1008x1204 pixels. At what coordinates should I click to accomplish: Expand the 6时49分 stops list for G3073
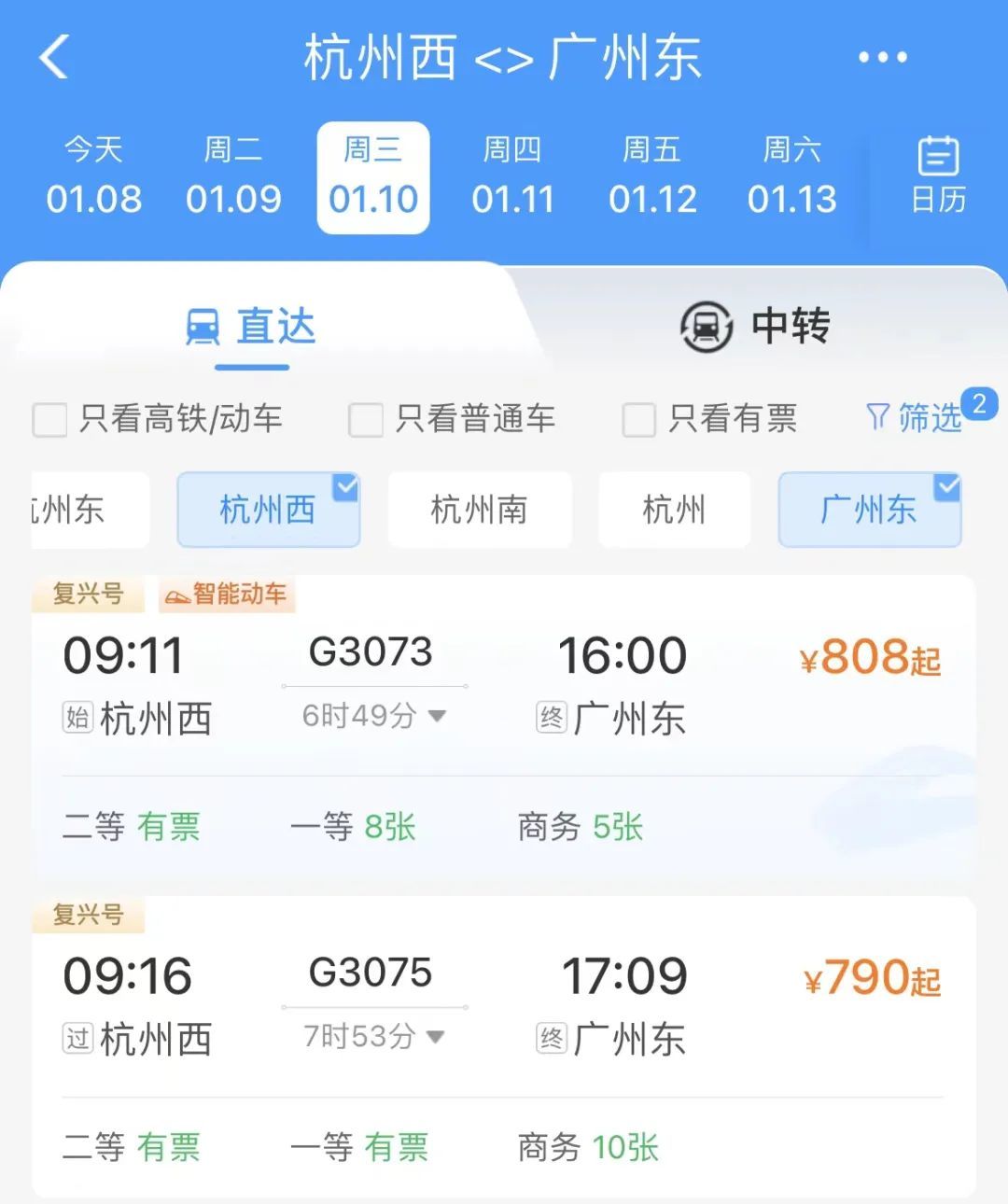click(x=373, y=716)
